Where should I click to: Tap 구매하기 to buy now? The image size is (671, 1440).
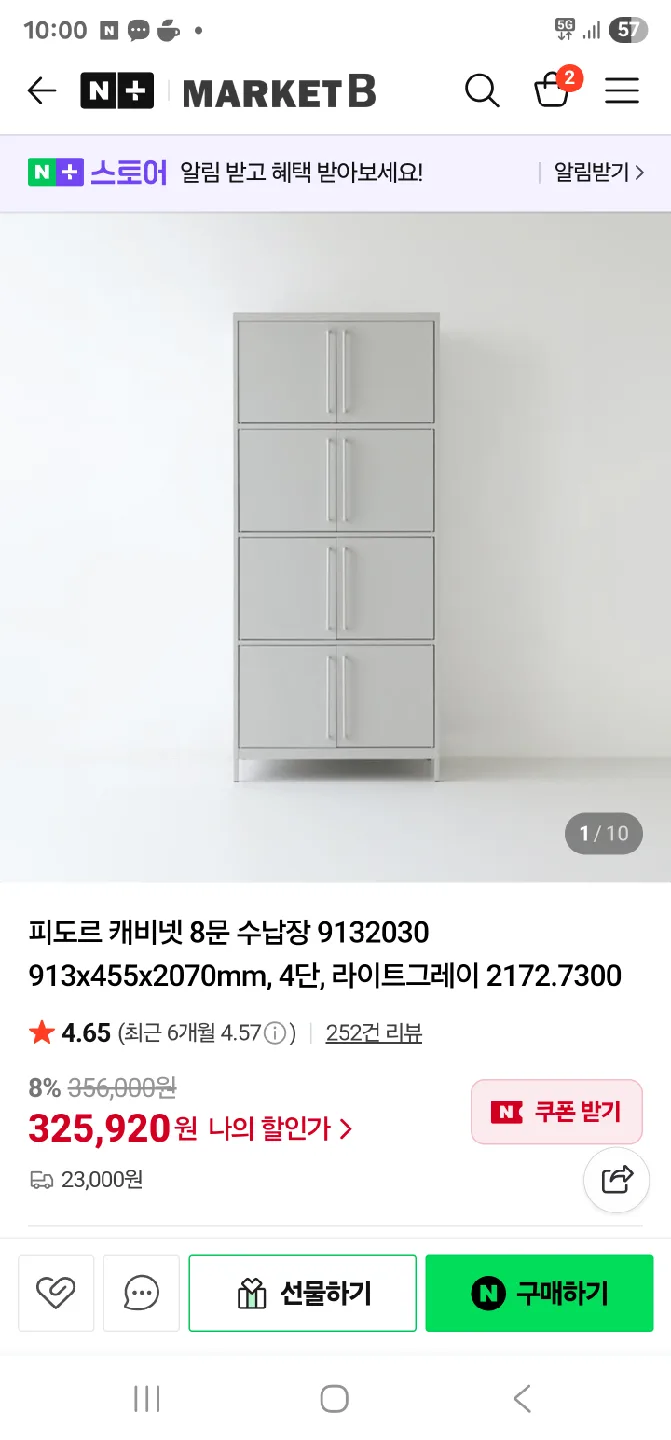pos(539,1293)
